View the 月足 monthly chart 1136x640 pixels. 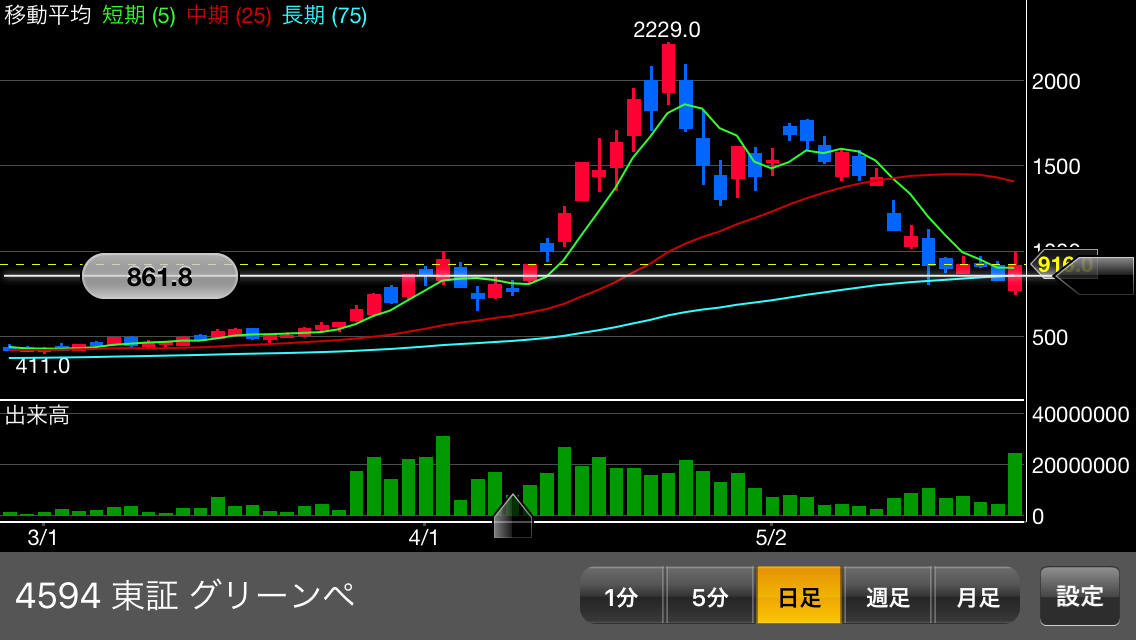click(x=977, y=597)
